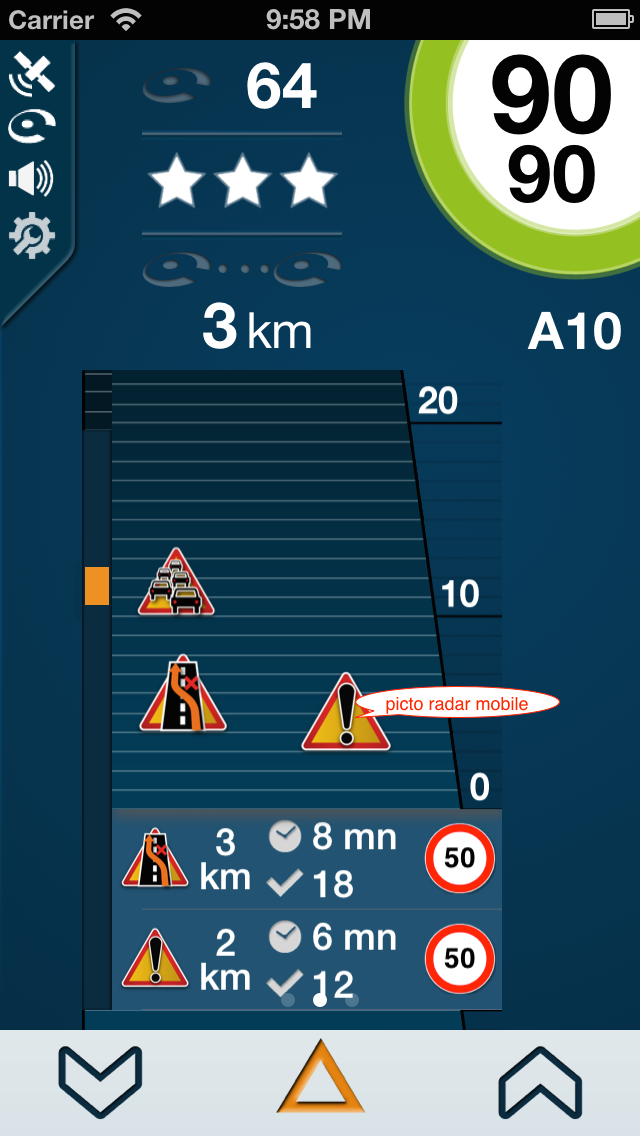This screenshot has height=1136, width=640.
Task: Tap the up chevron button
Action: 540,1081
